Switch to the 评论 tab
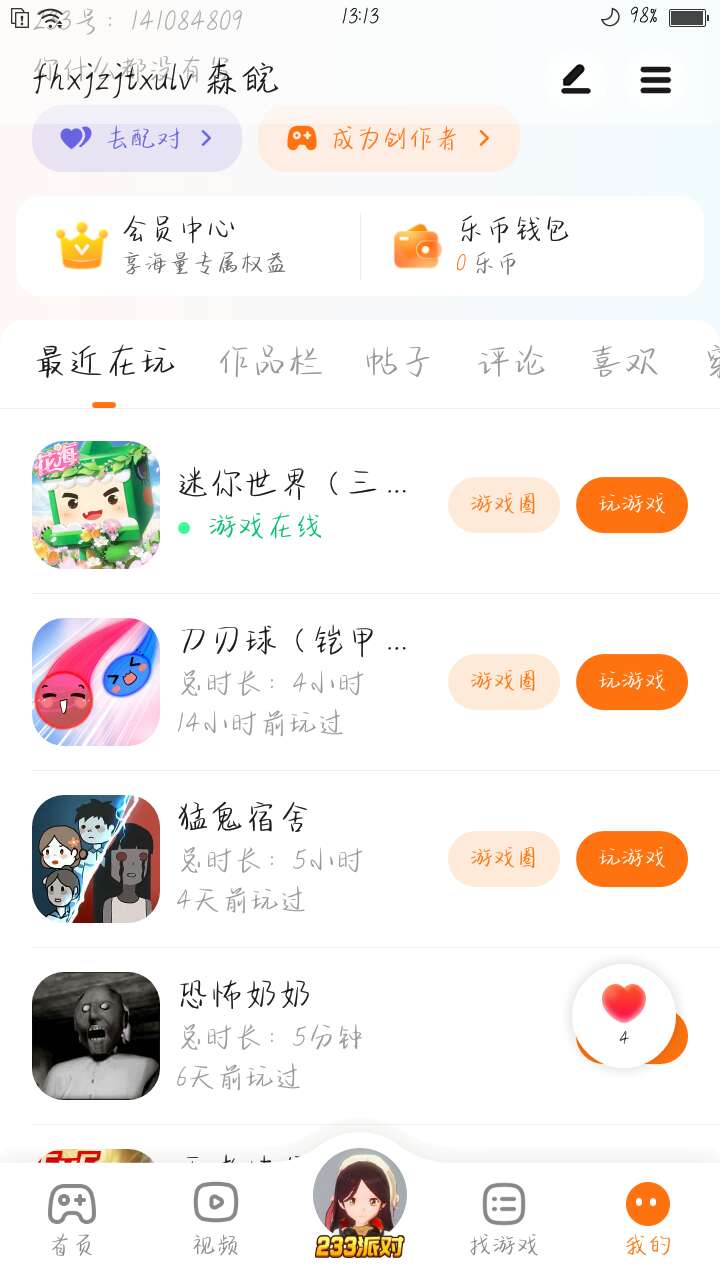The height and width of the screenshot is (1280, 720). 511,362
